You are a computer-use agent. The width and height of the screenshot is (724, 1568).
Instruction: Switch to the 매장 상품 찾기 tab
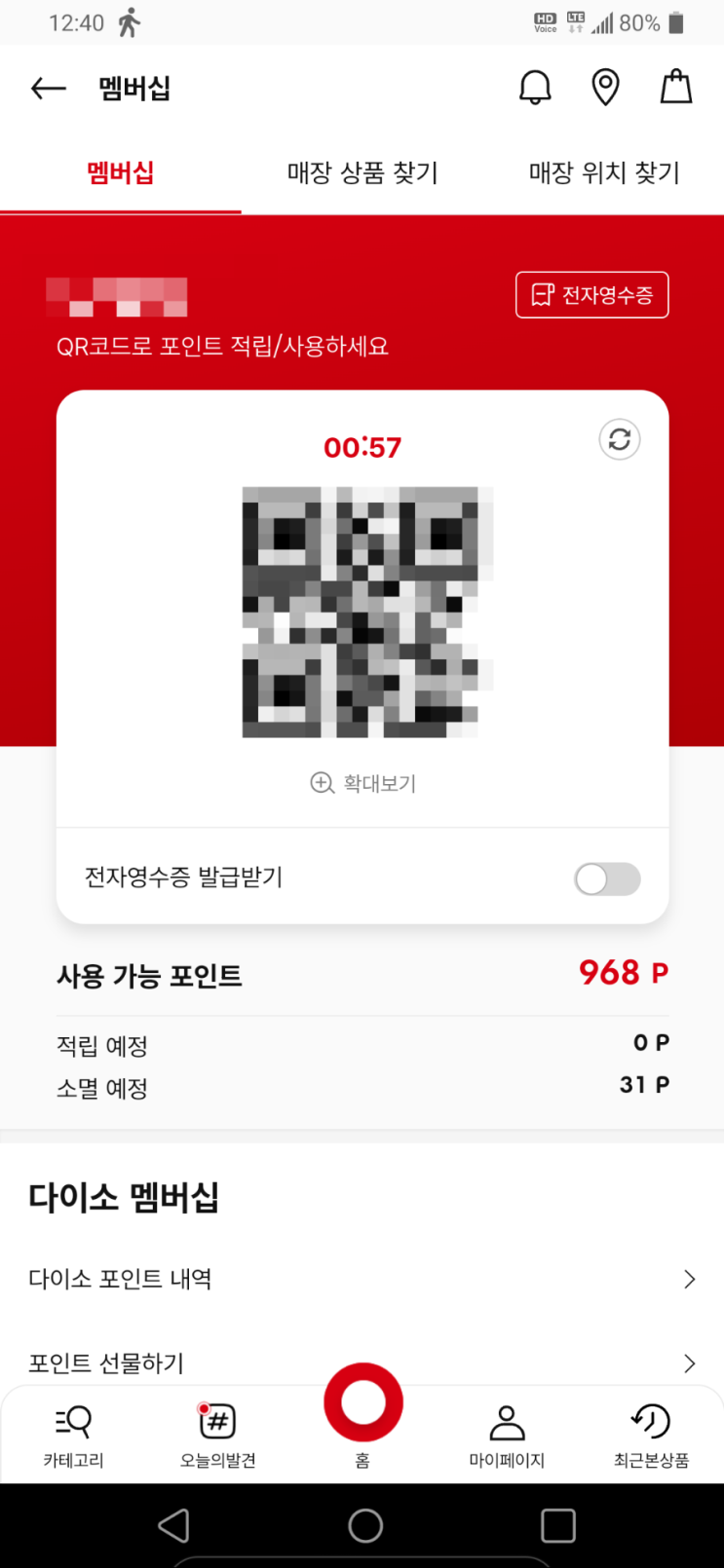point(362,173)
